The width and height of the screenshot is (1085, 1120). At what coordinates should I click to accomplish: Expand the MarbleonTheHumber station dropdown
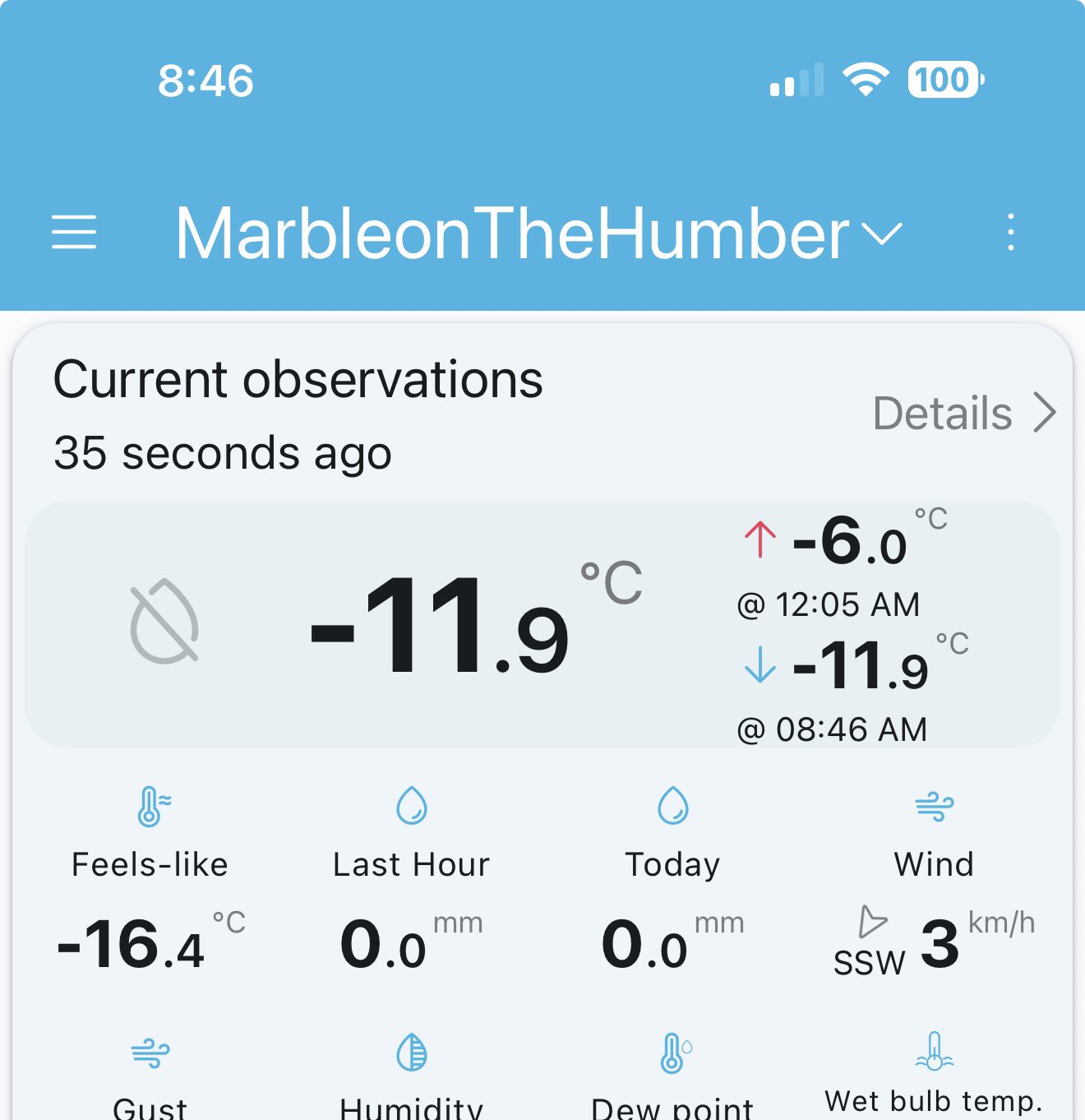(x=882, y=235)
